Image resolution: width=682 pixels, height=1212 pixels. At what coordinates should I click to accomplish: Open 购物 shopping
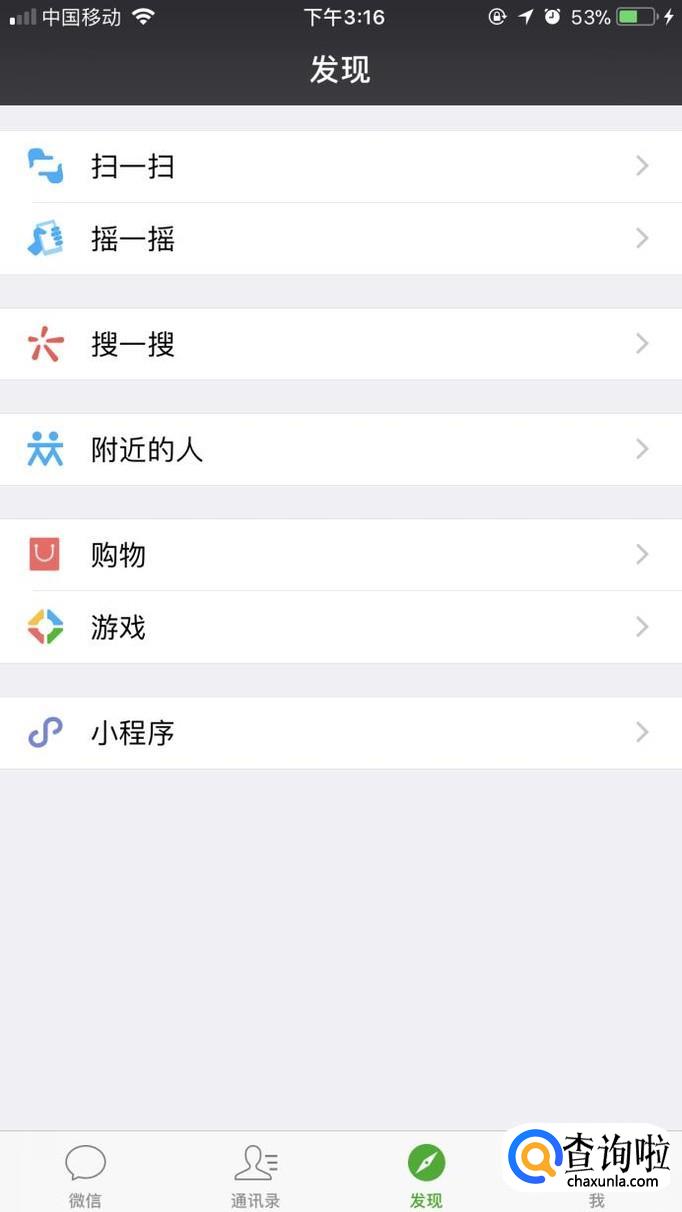[341, 555]
